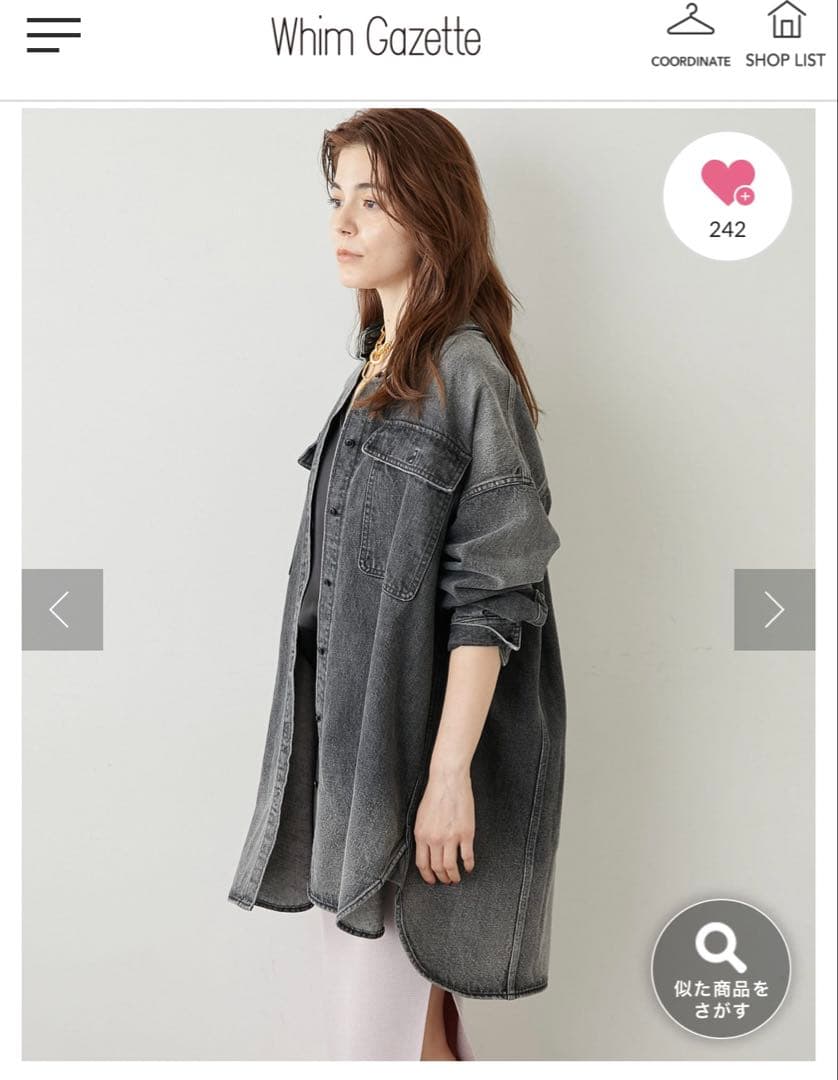Select the SHOP LIST menu label

coord(784,60)
